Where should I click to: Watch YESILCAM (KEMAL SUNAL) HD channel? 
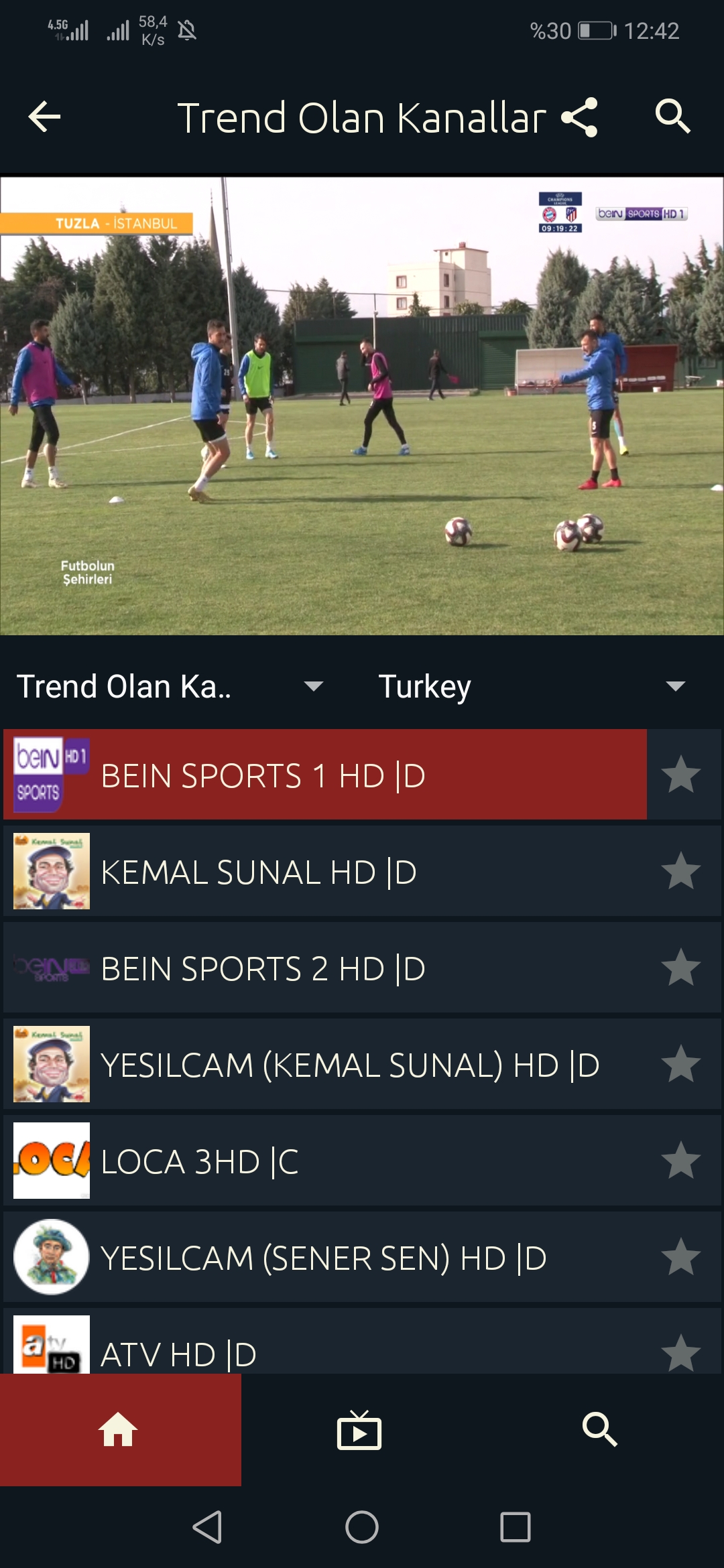tap(325, 1064)
